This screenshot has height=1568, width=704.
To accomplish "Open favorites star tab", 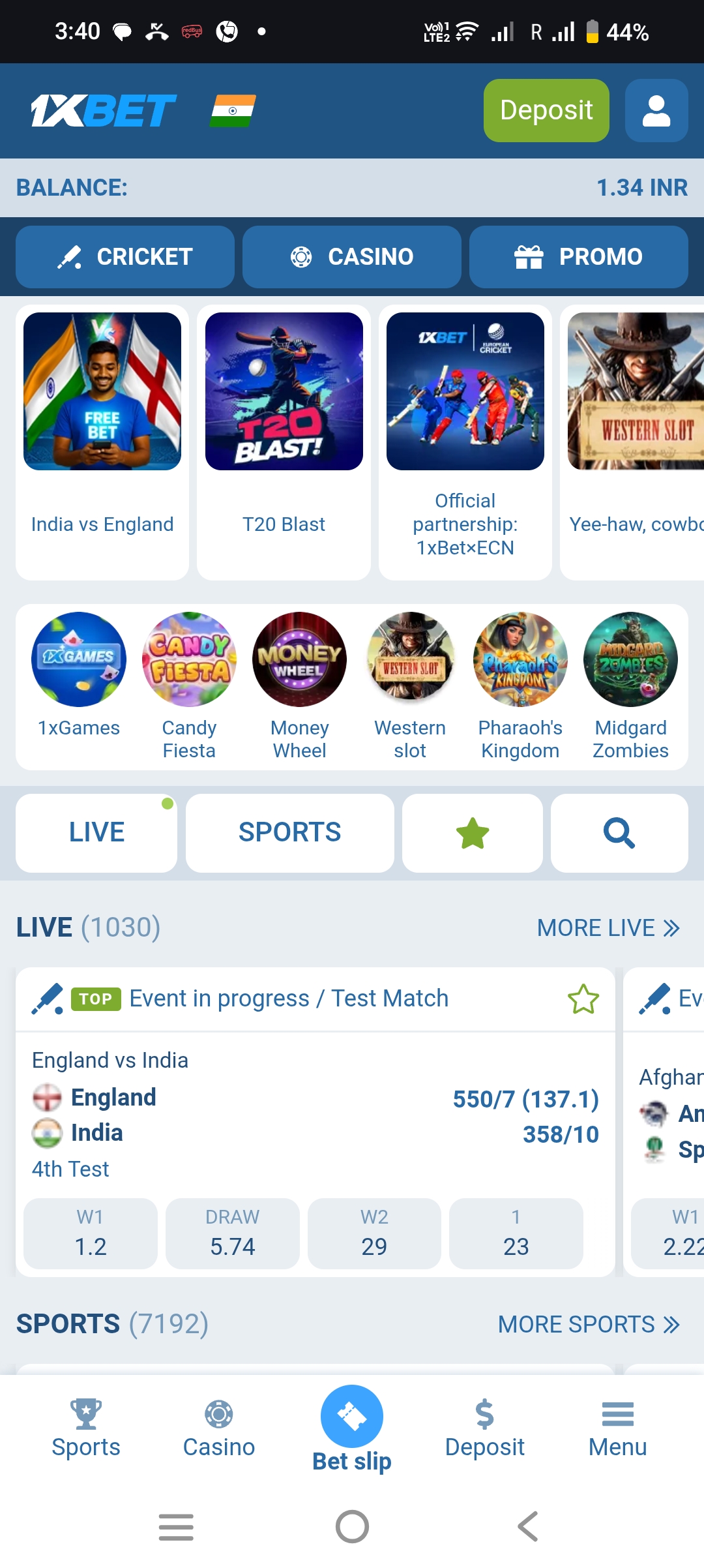I will coord(473,833).
